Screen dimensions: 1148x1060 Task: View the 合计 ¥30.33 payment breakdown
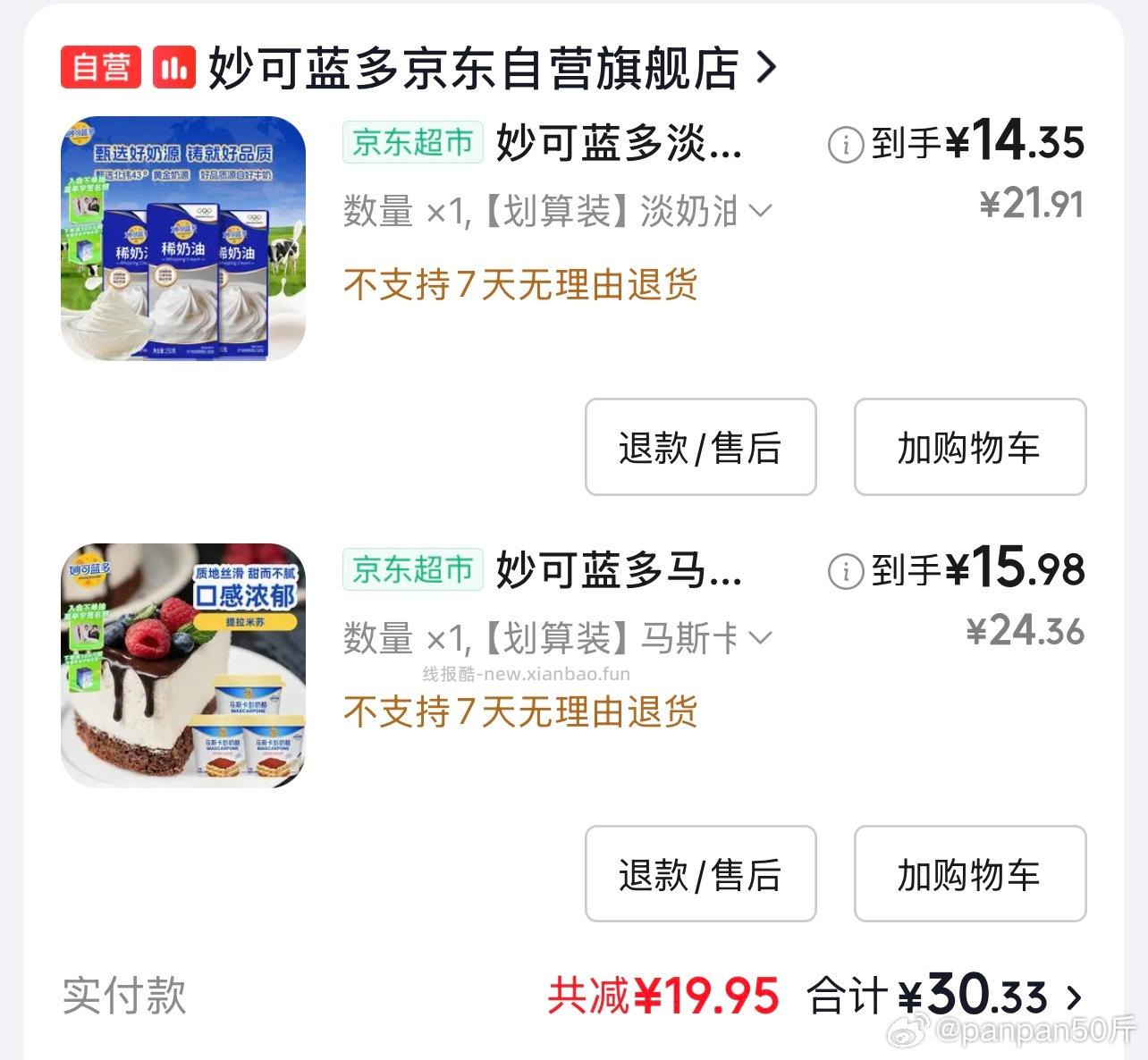click(x=1073, y=997)
